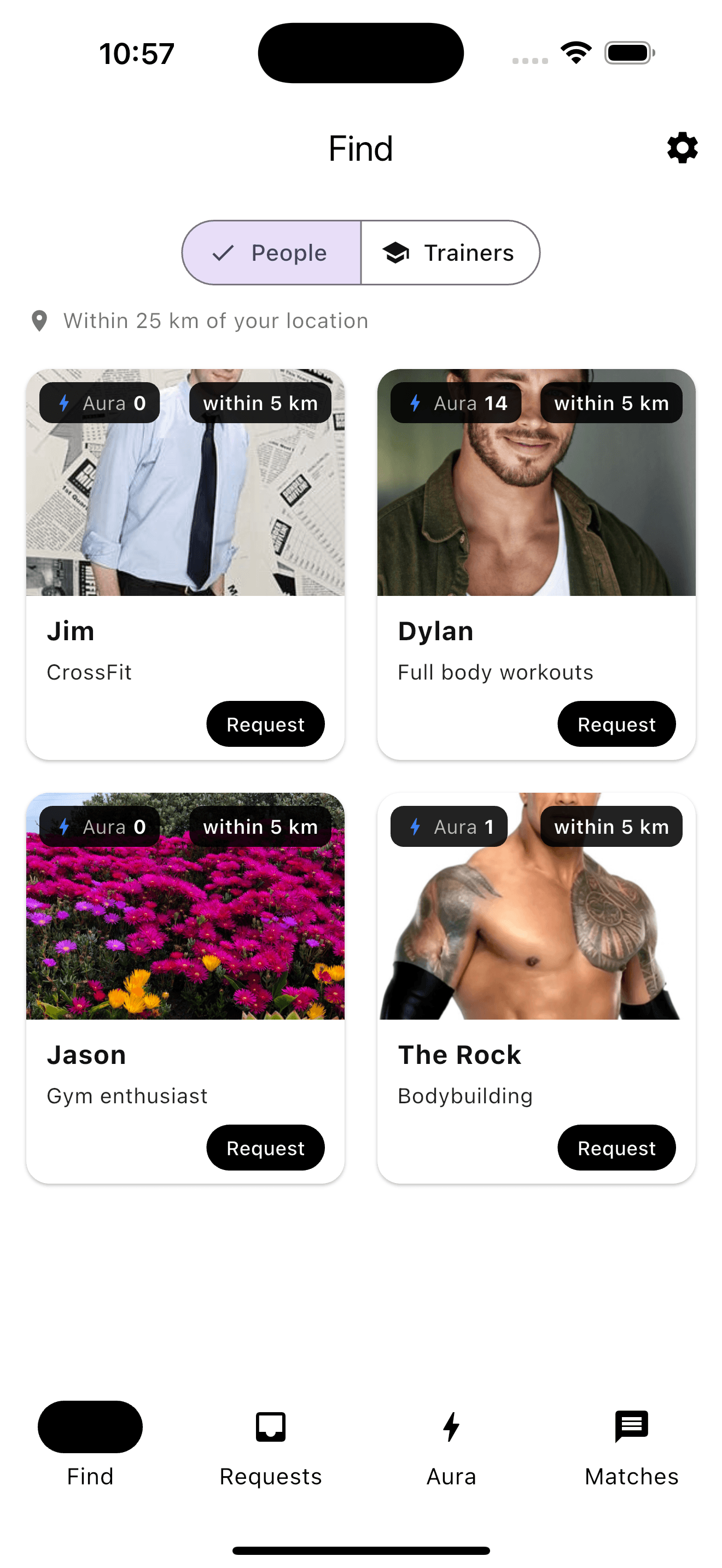Switch to the Trainers filter
Image resolution: width=722 pixels, height=1568 pixels.
tap(468, 252)
